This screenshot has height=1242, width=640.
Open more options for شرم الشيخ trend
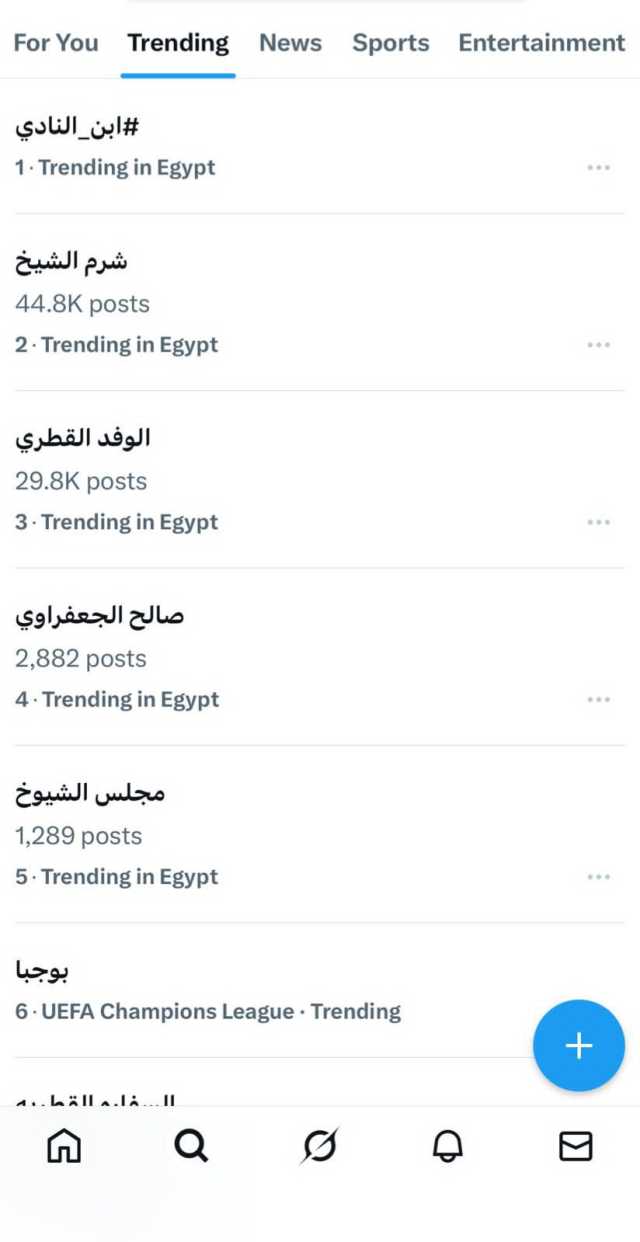pos(598,345)
